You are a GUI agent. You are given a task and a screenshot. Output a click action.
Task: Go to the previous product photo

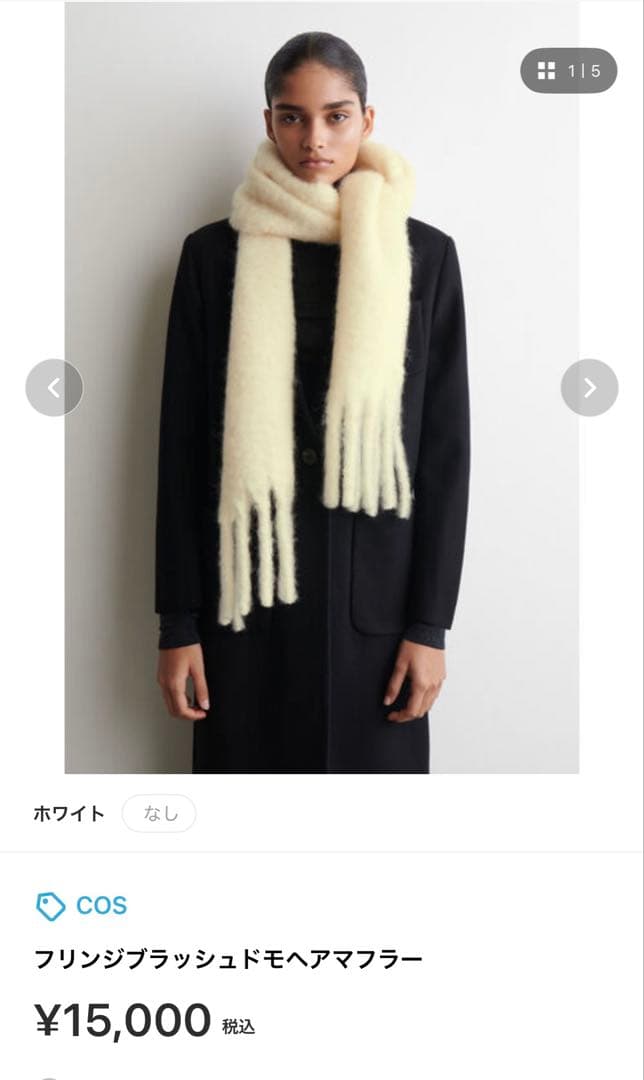[x=54, y=388]
